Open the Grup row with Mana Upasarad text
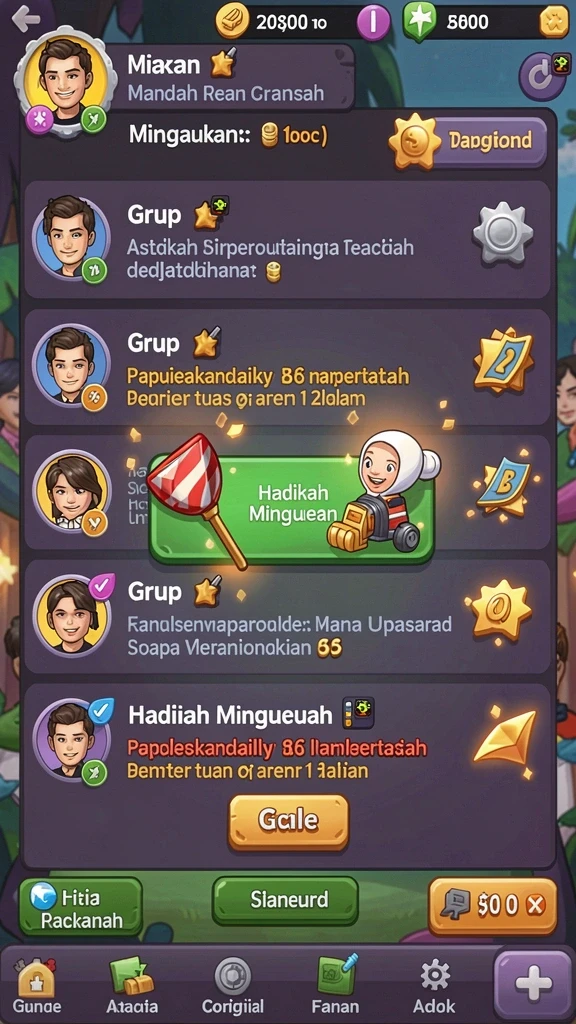 [x=287, y=616]
